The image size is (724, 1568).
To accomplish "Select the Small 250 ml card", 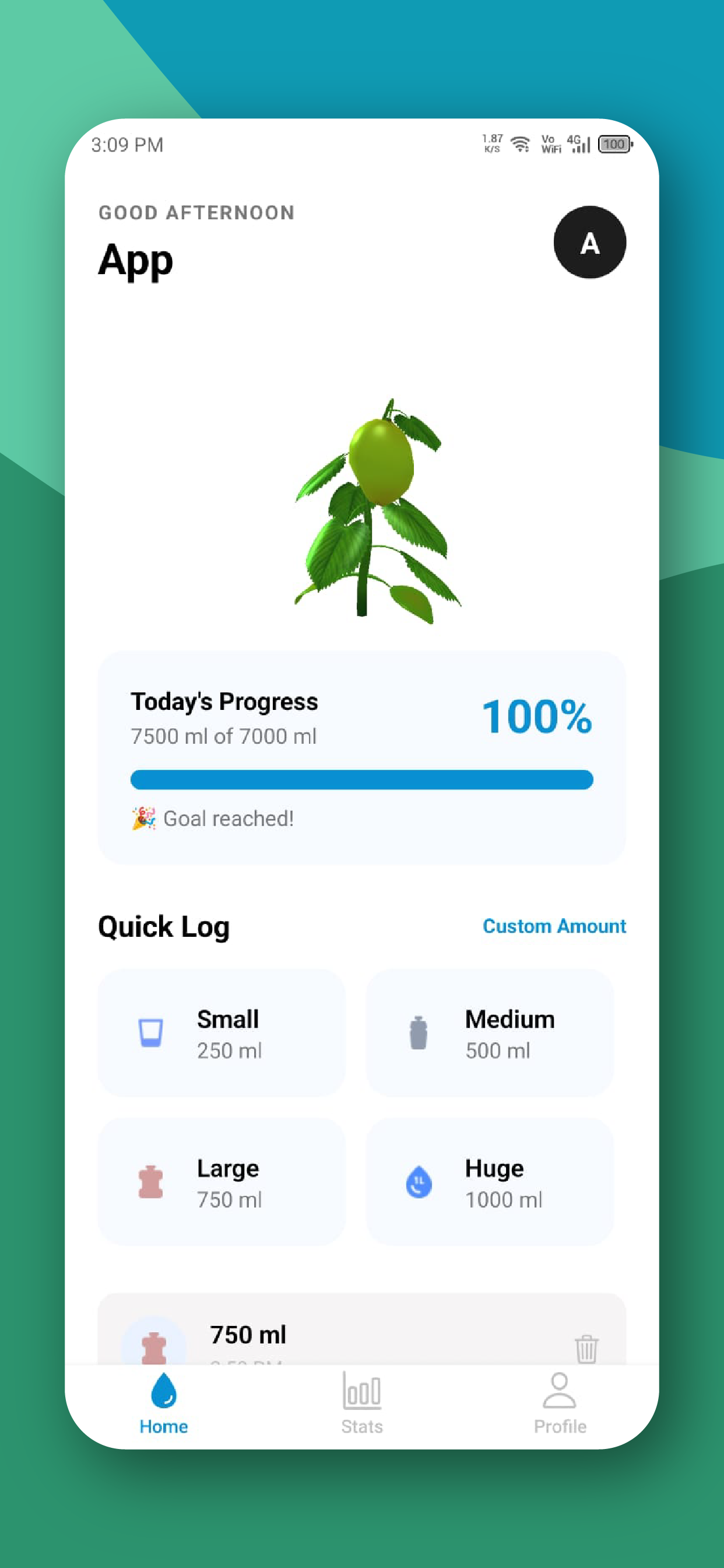I will pyautogui.click(x=222, y=1033).
